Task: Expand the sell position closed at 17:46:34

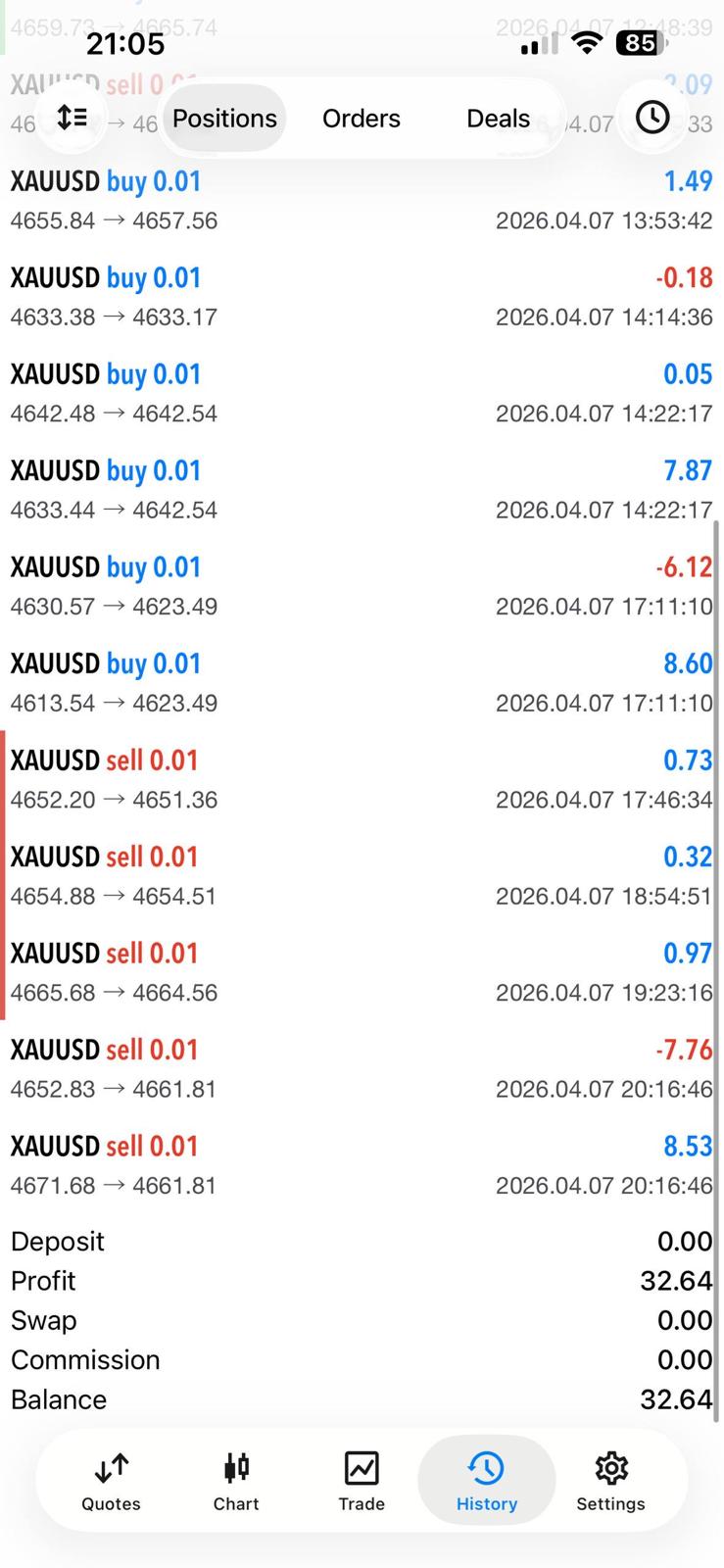Action: coord(362,779)
